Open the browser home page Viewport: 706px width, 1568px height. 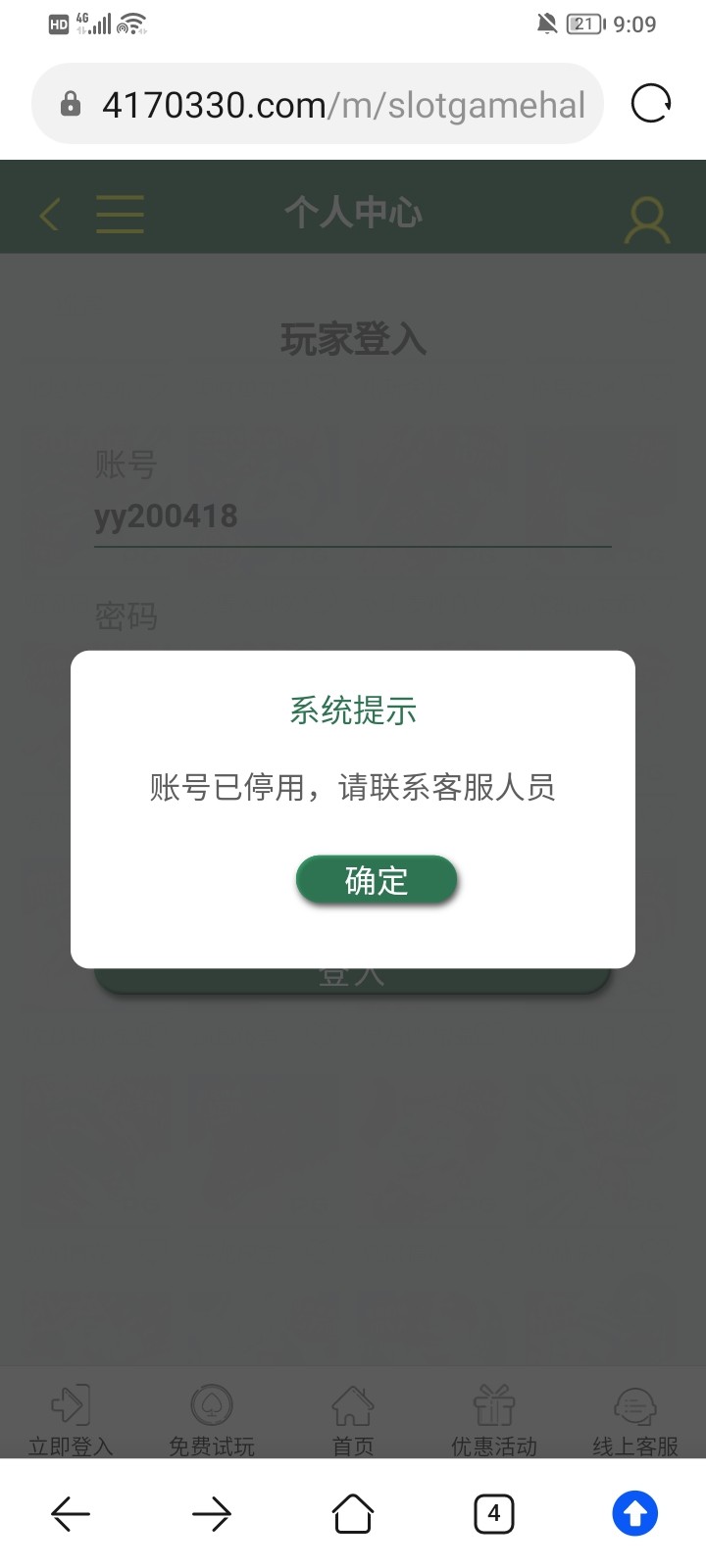(x=353, y=1514)
